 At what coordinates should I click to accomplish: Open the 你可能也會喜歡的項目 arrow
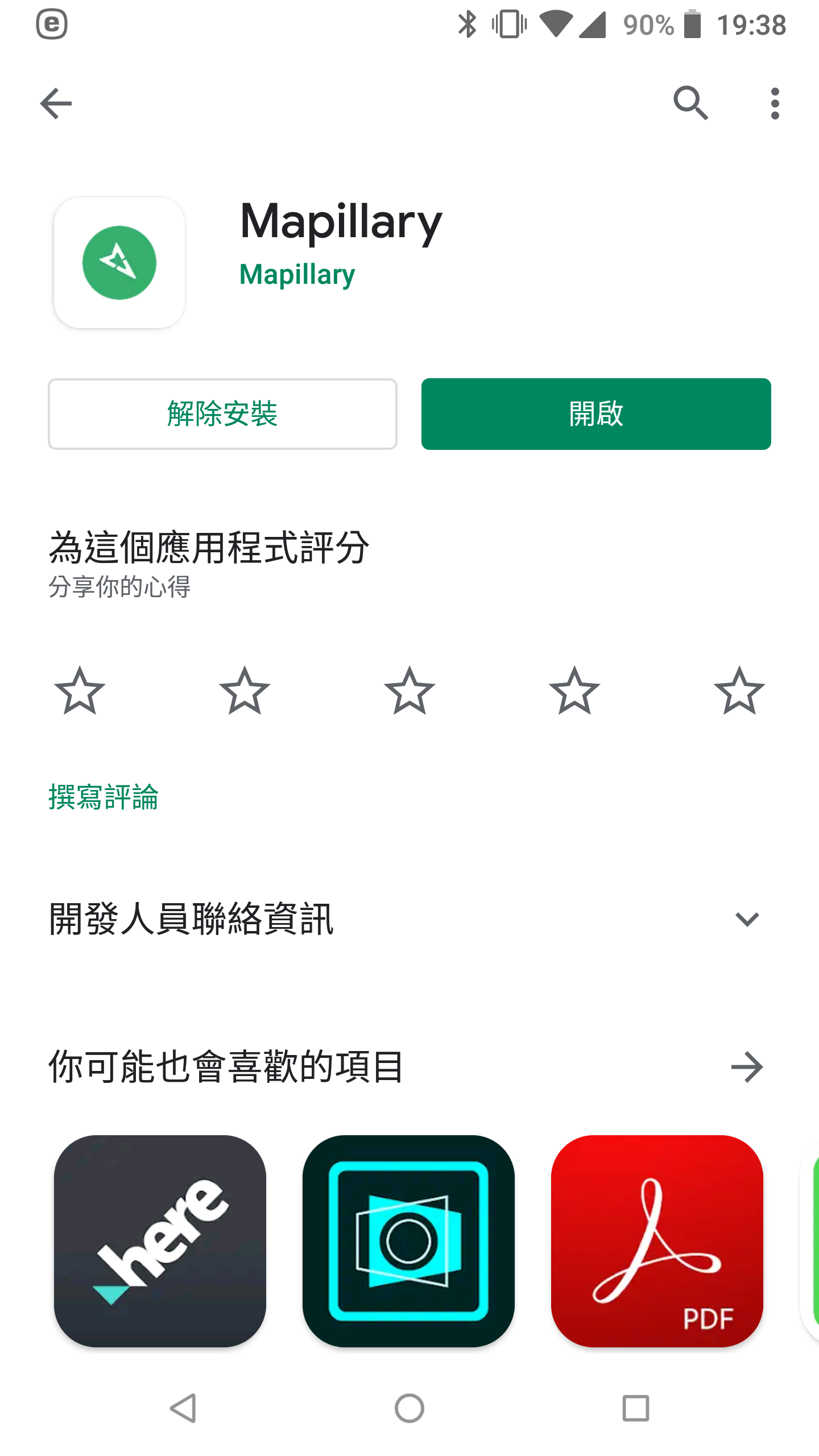point(746,1067)
